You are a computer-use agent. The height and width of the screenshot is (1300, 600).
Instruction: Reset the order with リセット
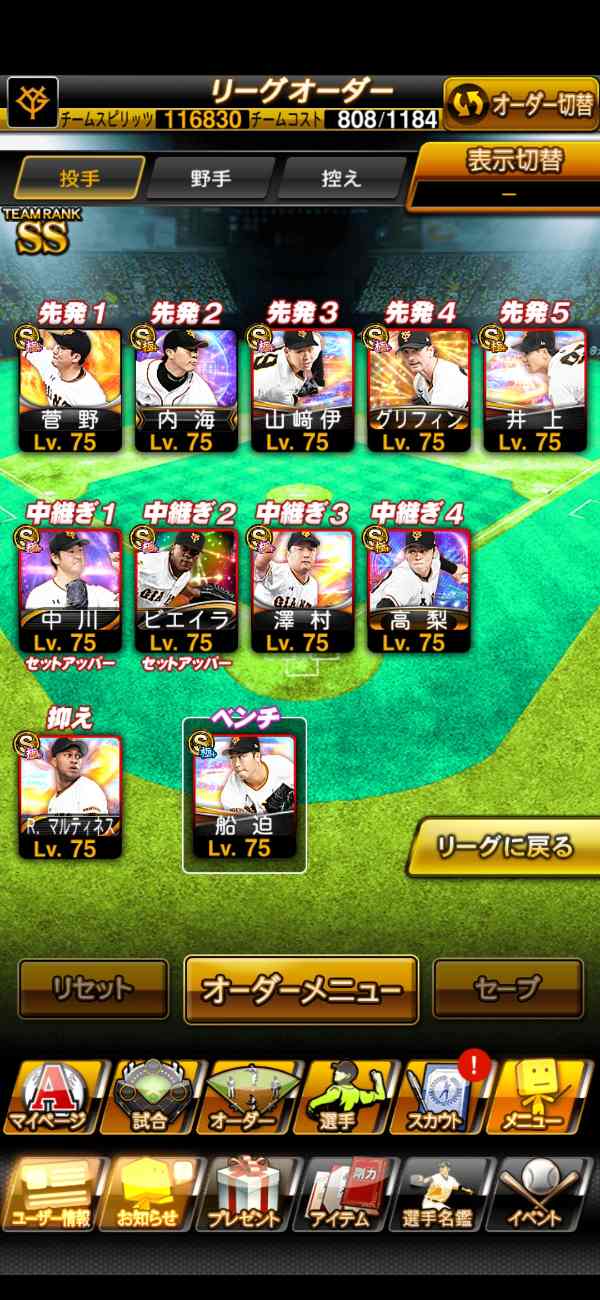point(93,989)
